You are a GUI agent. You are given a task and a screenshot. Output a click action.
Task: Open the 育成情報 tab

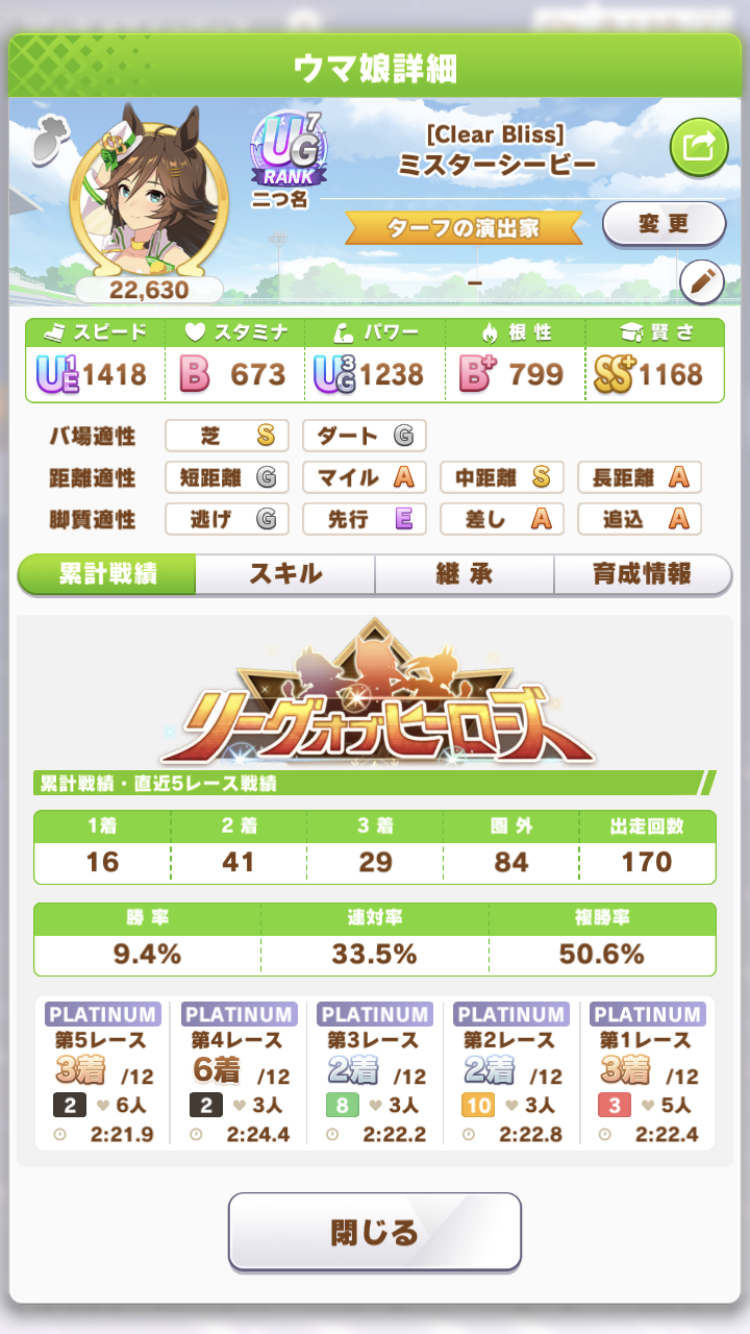[x=642, y=574]
